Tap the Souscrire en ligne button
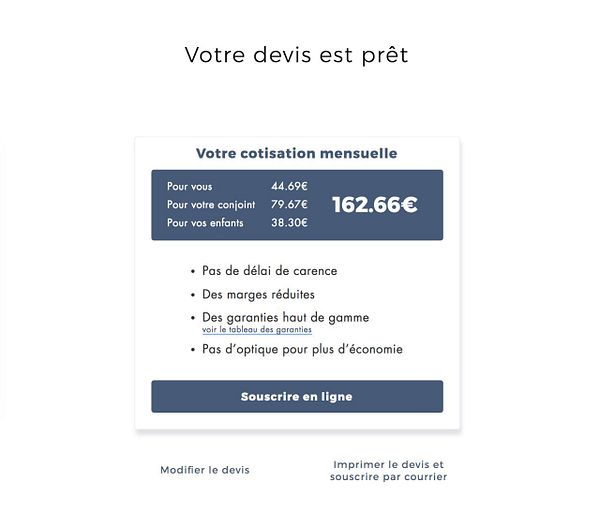The image size is (600, 531). 296,396
